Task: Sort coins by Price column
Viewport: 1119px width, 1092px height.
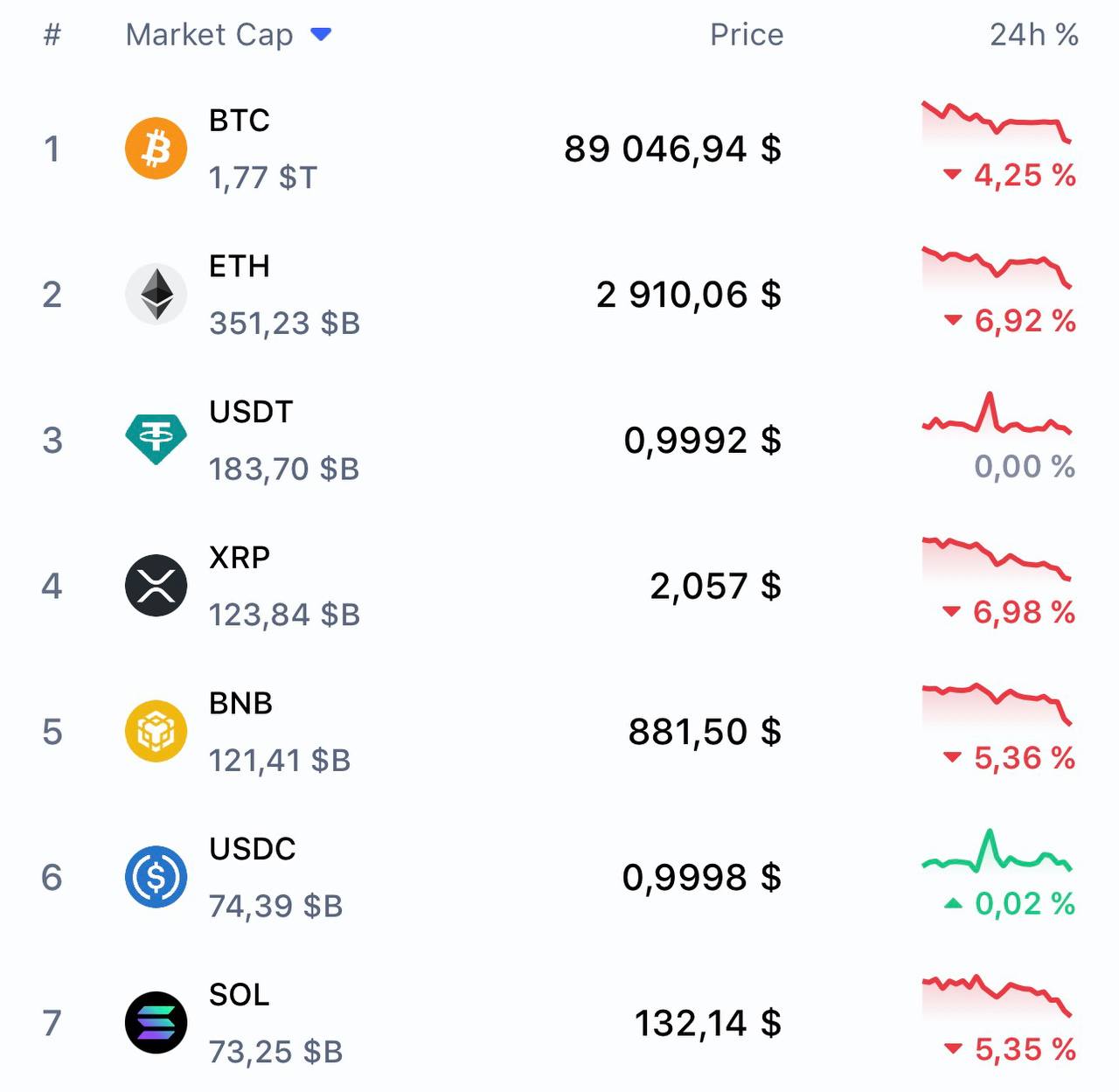Action: point(746,35)
